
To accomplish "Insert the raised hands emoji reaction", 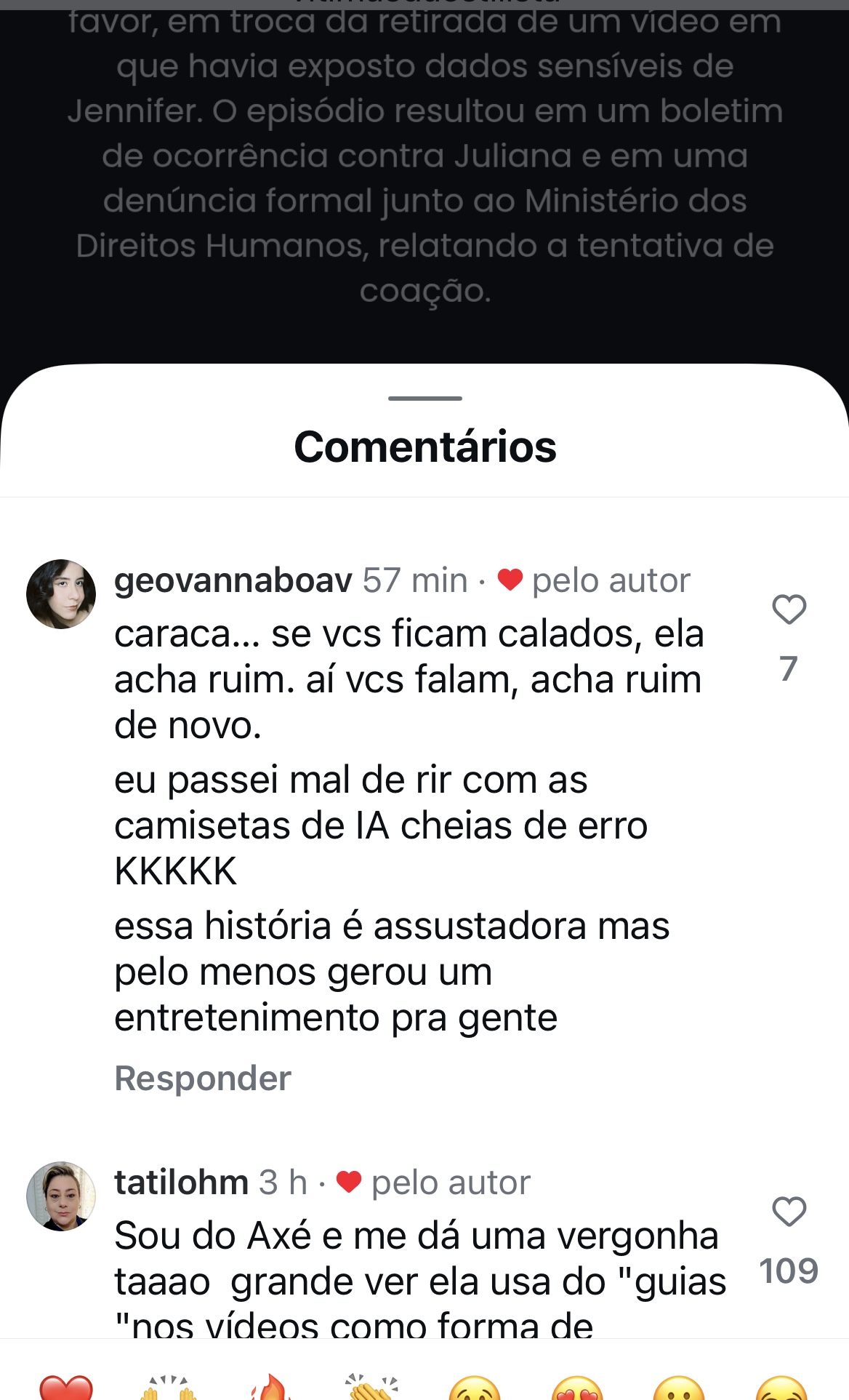I will pos(168,1388).
